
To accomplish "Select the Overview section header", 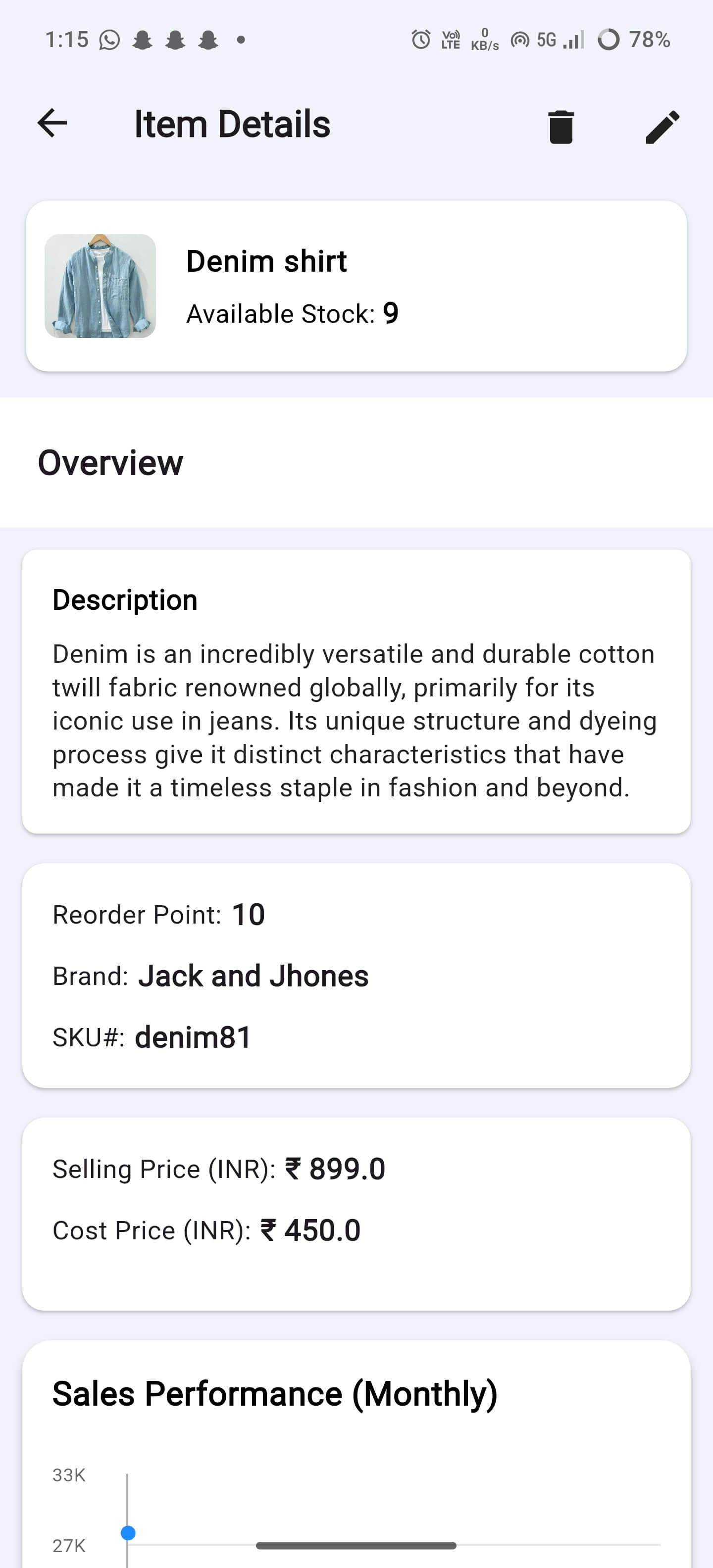I will coord(111,463).
